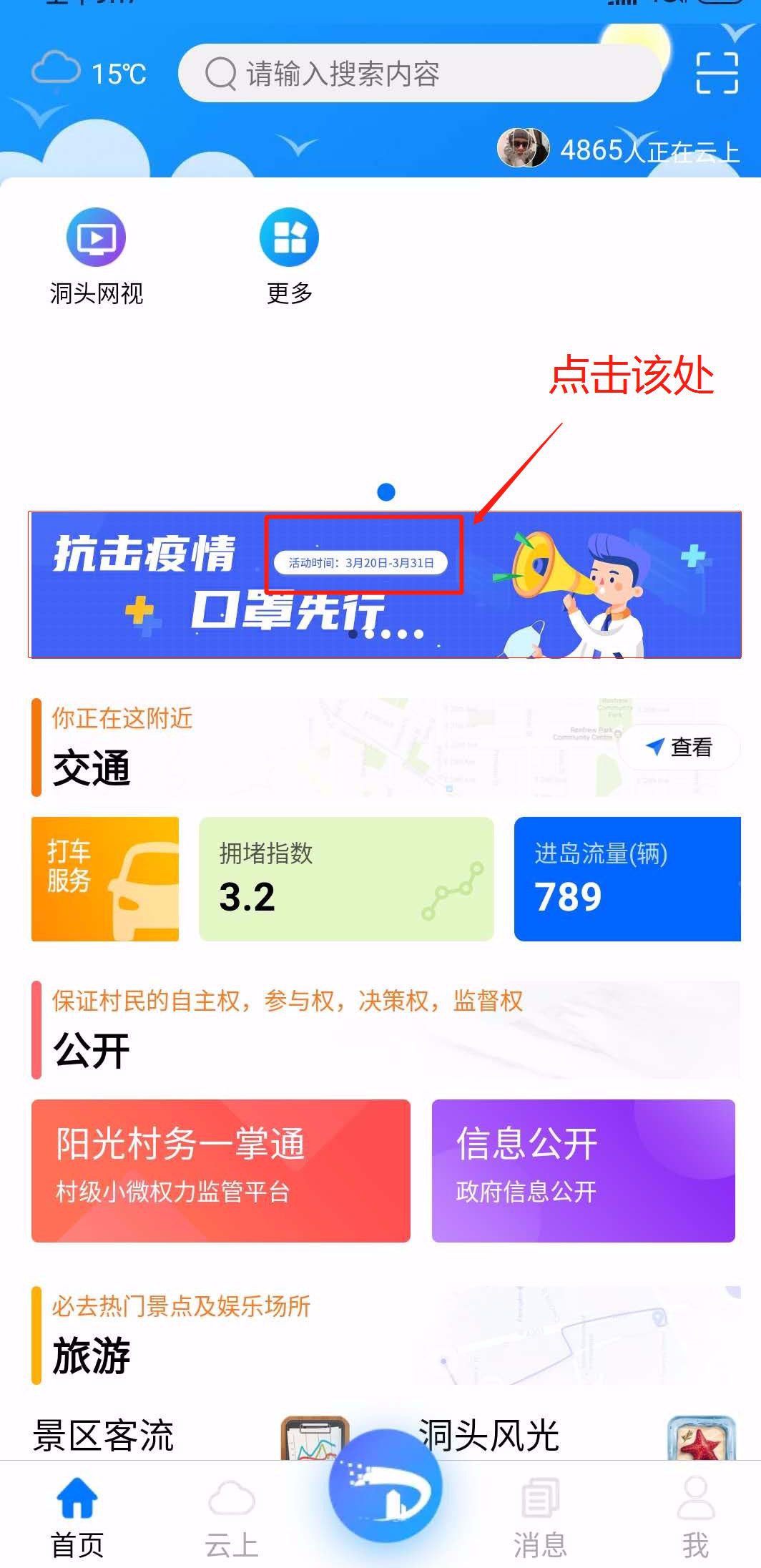Open the 打车服务 card
The width and height of the screenshot is (761, 1568).
(x=105, y=878)
